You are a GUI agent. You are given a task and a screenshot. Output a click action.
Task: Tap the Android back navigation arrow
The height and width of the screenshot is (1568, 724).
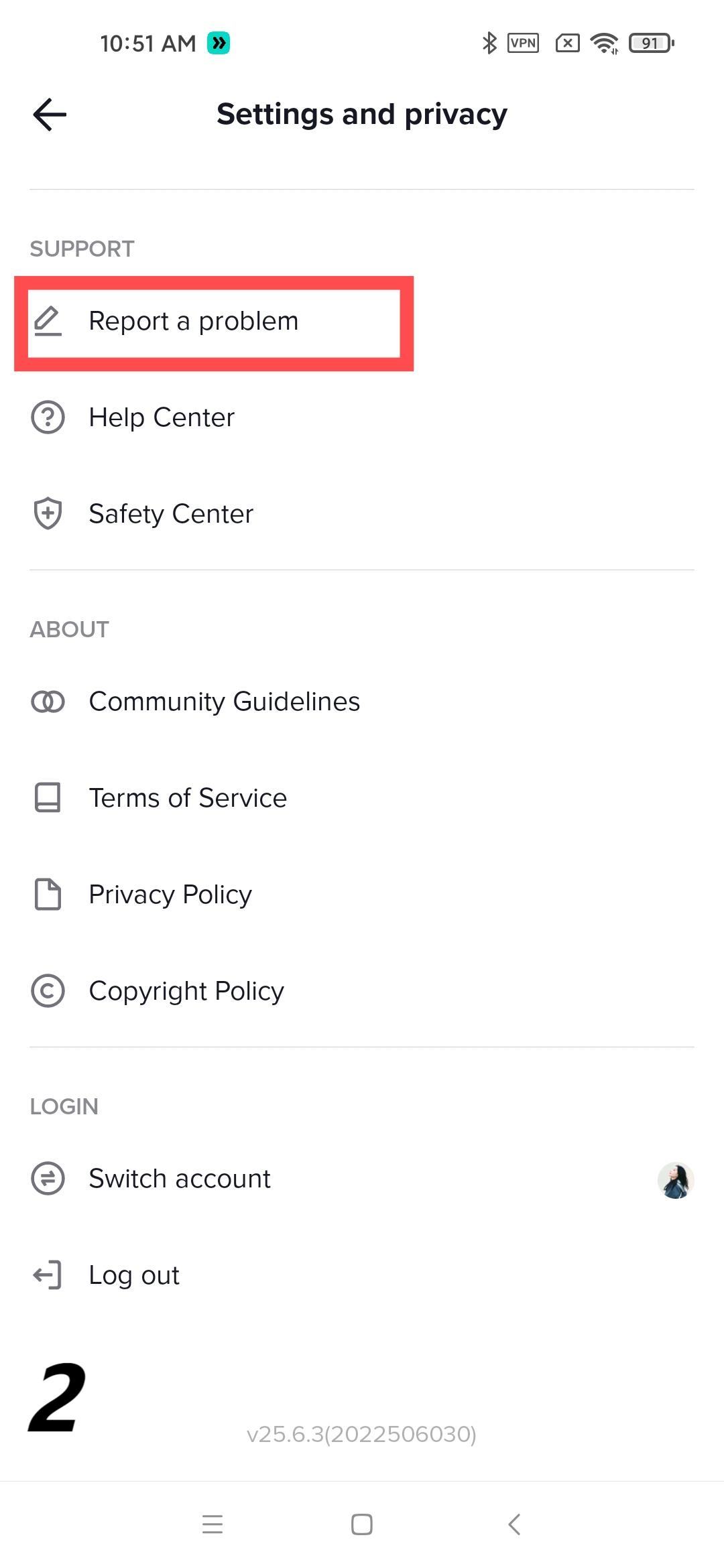coord(514,1525)
